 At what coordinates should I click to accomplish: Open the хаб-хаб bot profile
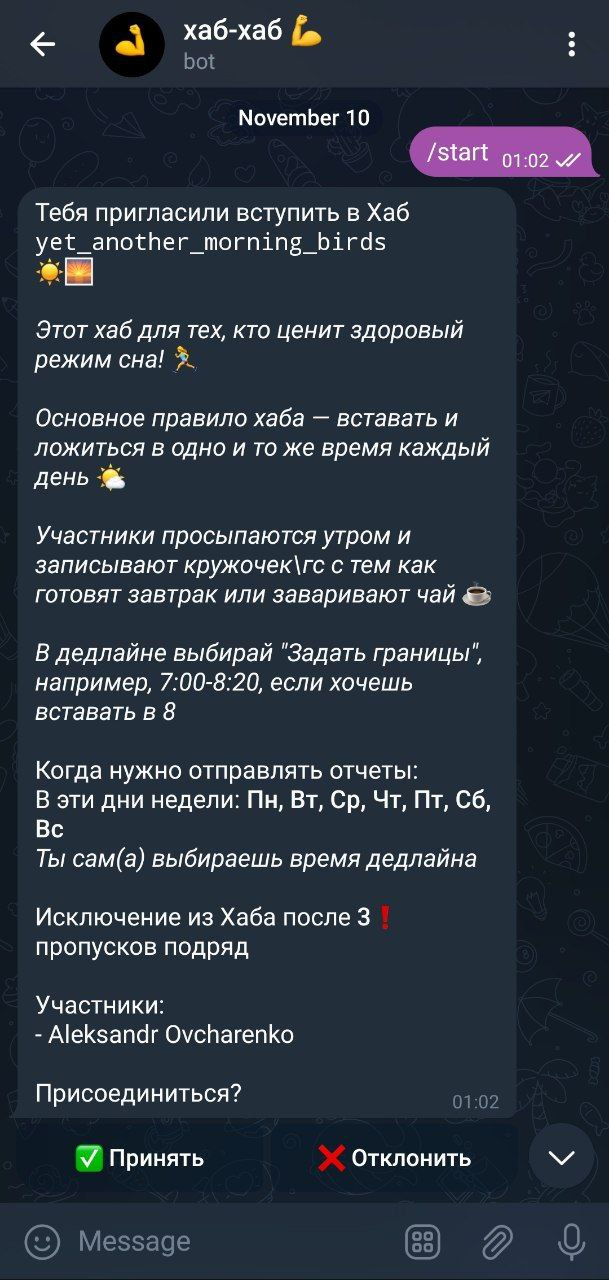tap(250, 45)
